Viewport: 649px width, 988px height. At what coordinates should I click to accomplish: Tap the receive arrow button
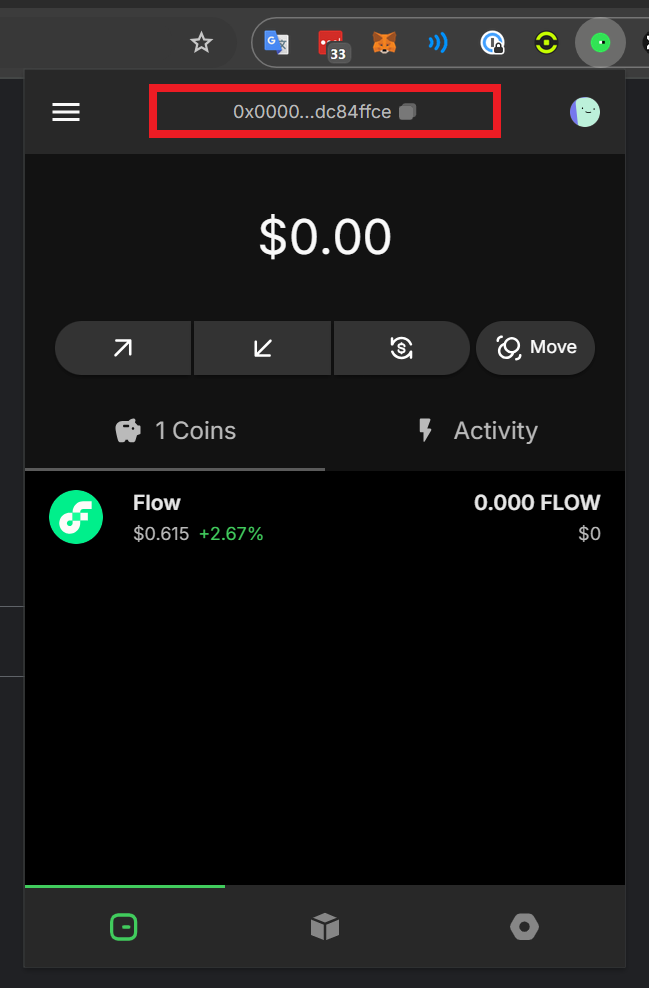[263, 348]
